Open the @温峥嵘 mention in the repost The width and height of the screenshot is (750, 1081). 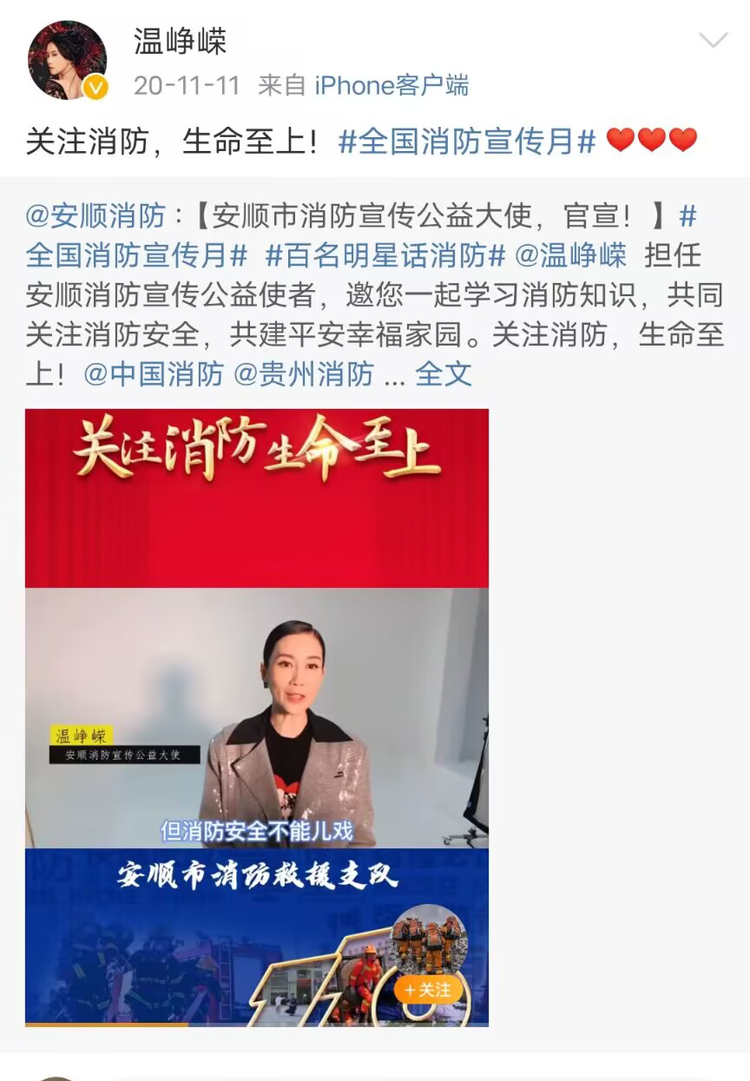coord(571,255)
